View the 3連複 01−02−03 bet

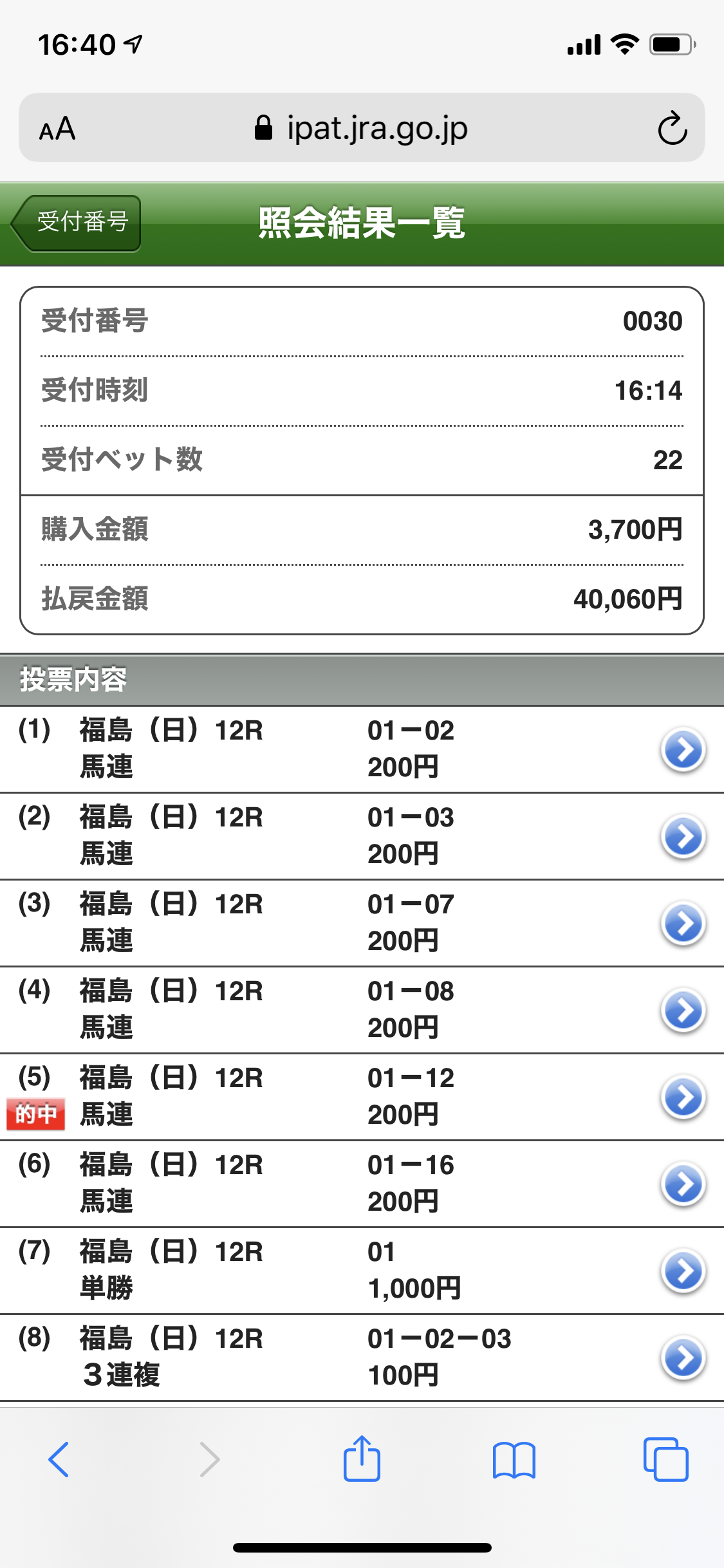[682, 1358]
